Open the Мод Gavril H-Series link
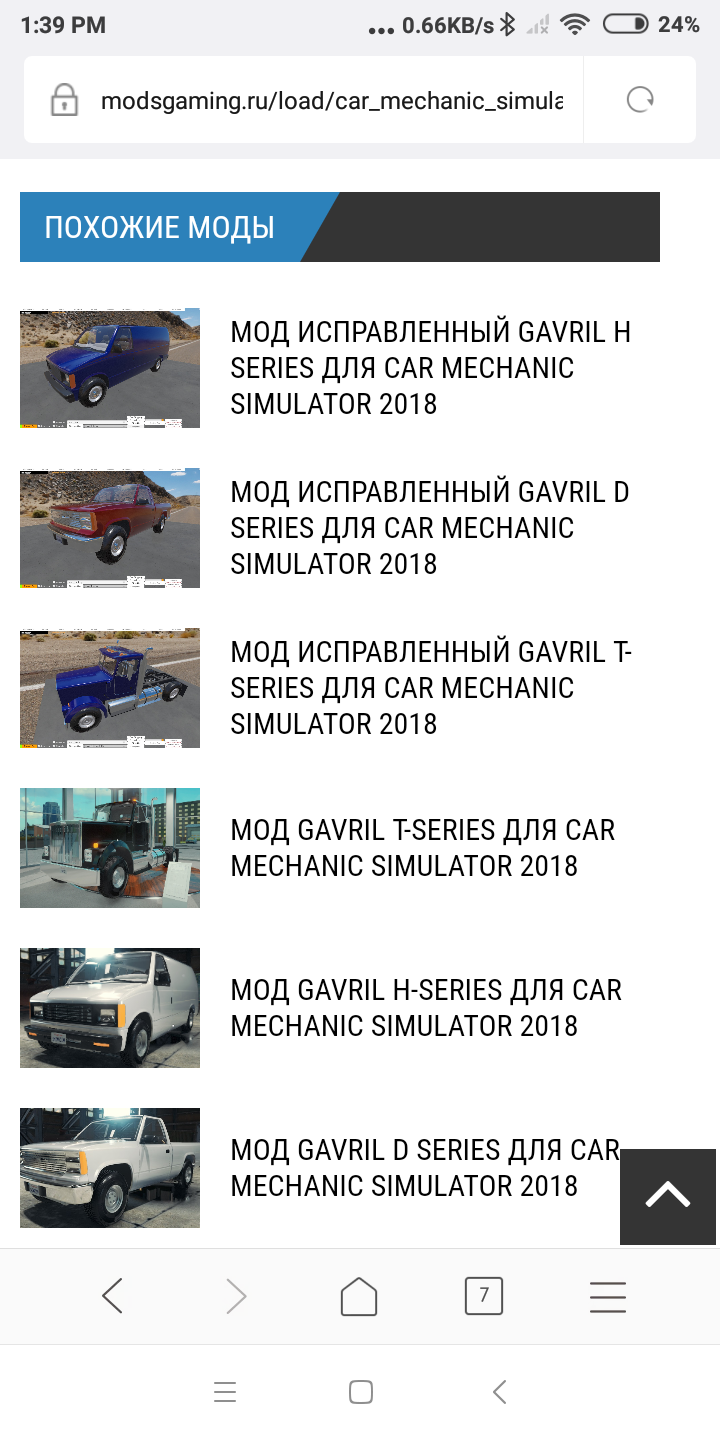This screenshot has height=1440, width=720. coord(426,1008)
